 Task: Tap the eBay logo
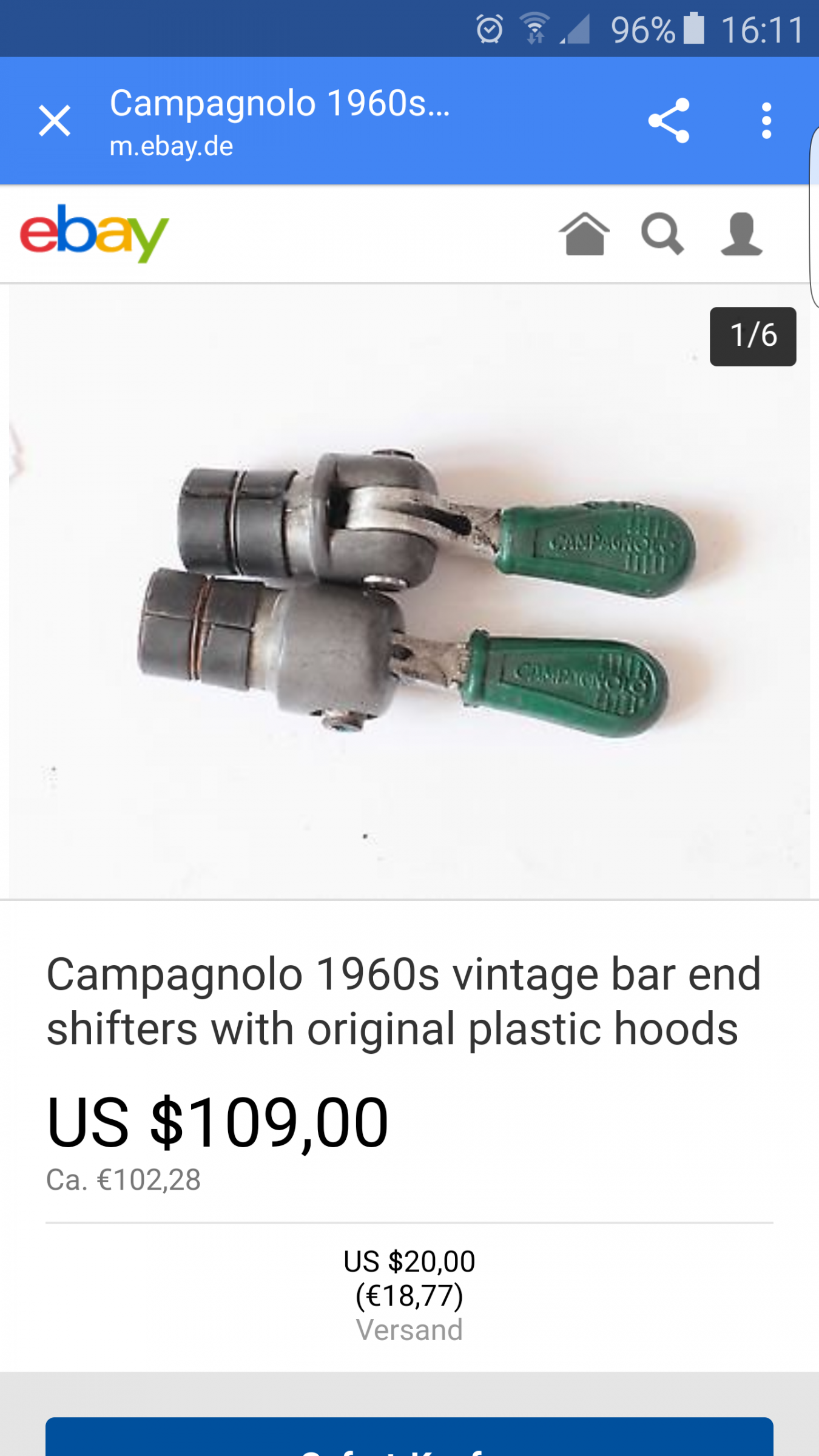[x=94, y=234]
